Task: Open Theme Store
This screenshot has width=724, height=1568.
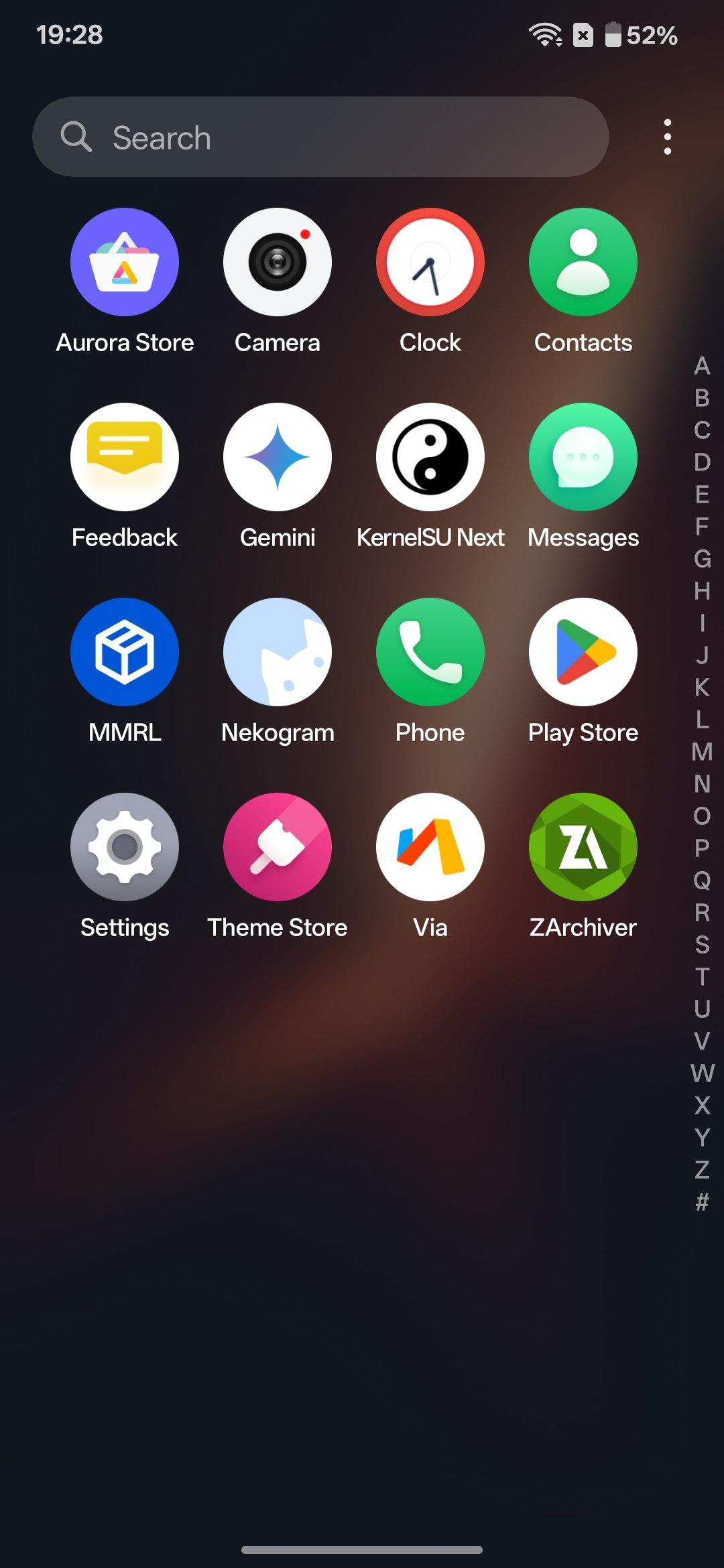Action: pyautogui.click(x=278, y=847)
